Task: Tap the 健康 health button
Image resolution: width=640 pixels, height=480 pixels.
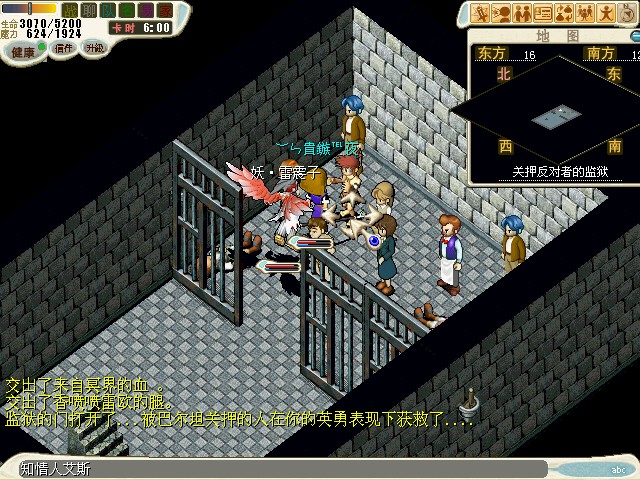Action: pos(22,50)
